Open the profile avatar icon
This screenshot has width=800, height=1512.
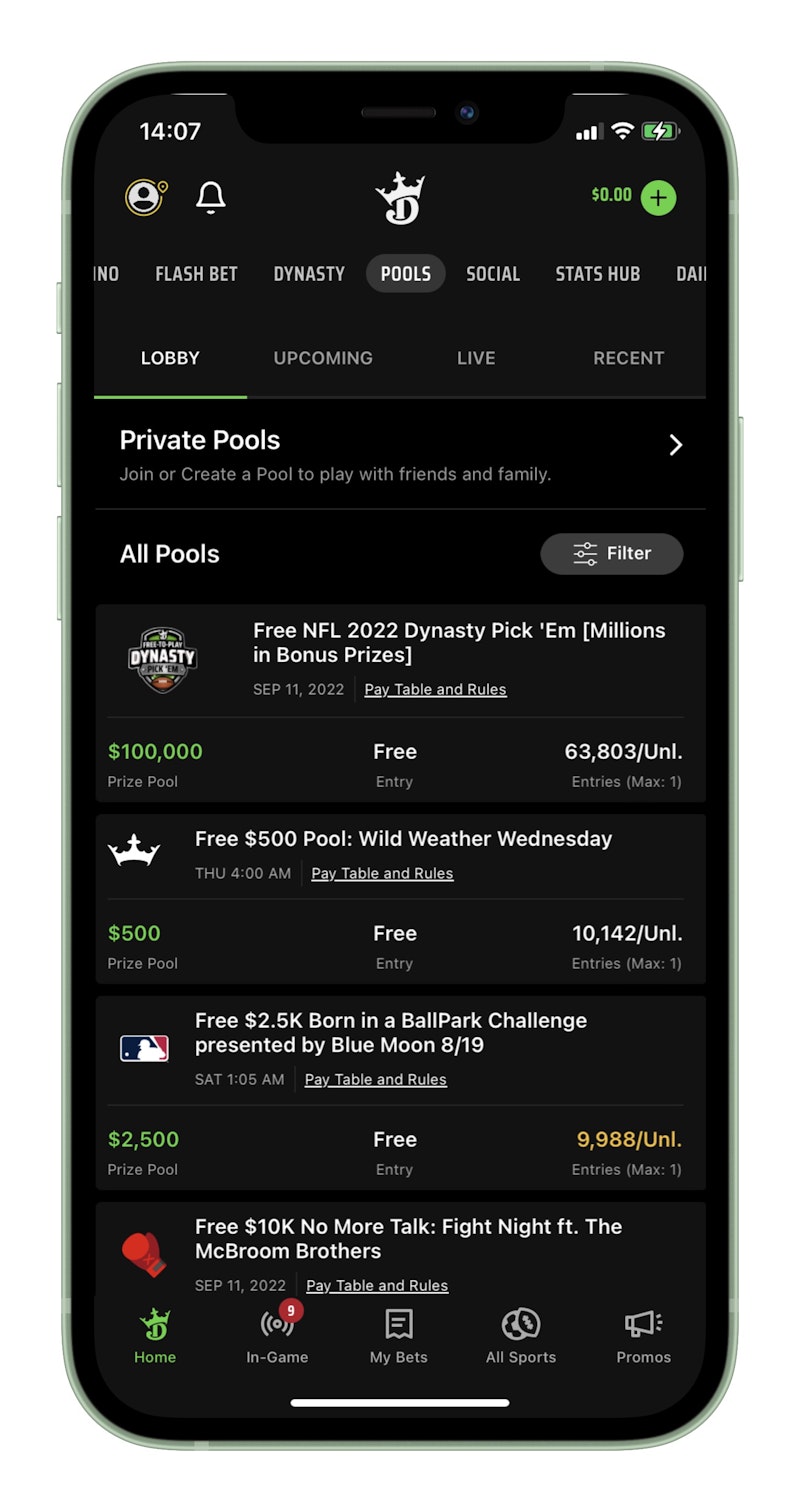(x=145, y=197)
